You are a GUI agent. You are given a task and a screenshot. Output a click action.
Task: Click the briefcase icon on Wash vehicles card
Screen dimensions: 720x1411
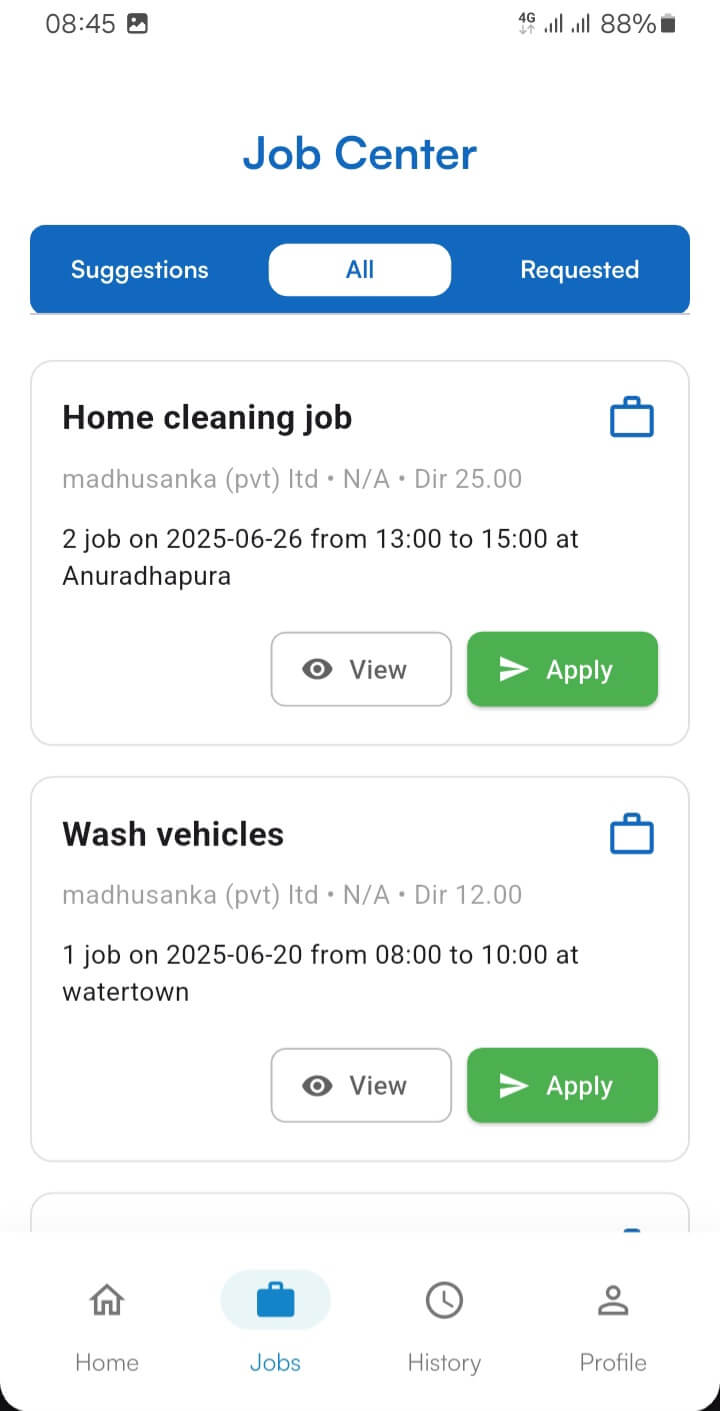click(x=631, y=835)
